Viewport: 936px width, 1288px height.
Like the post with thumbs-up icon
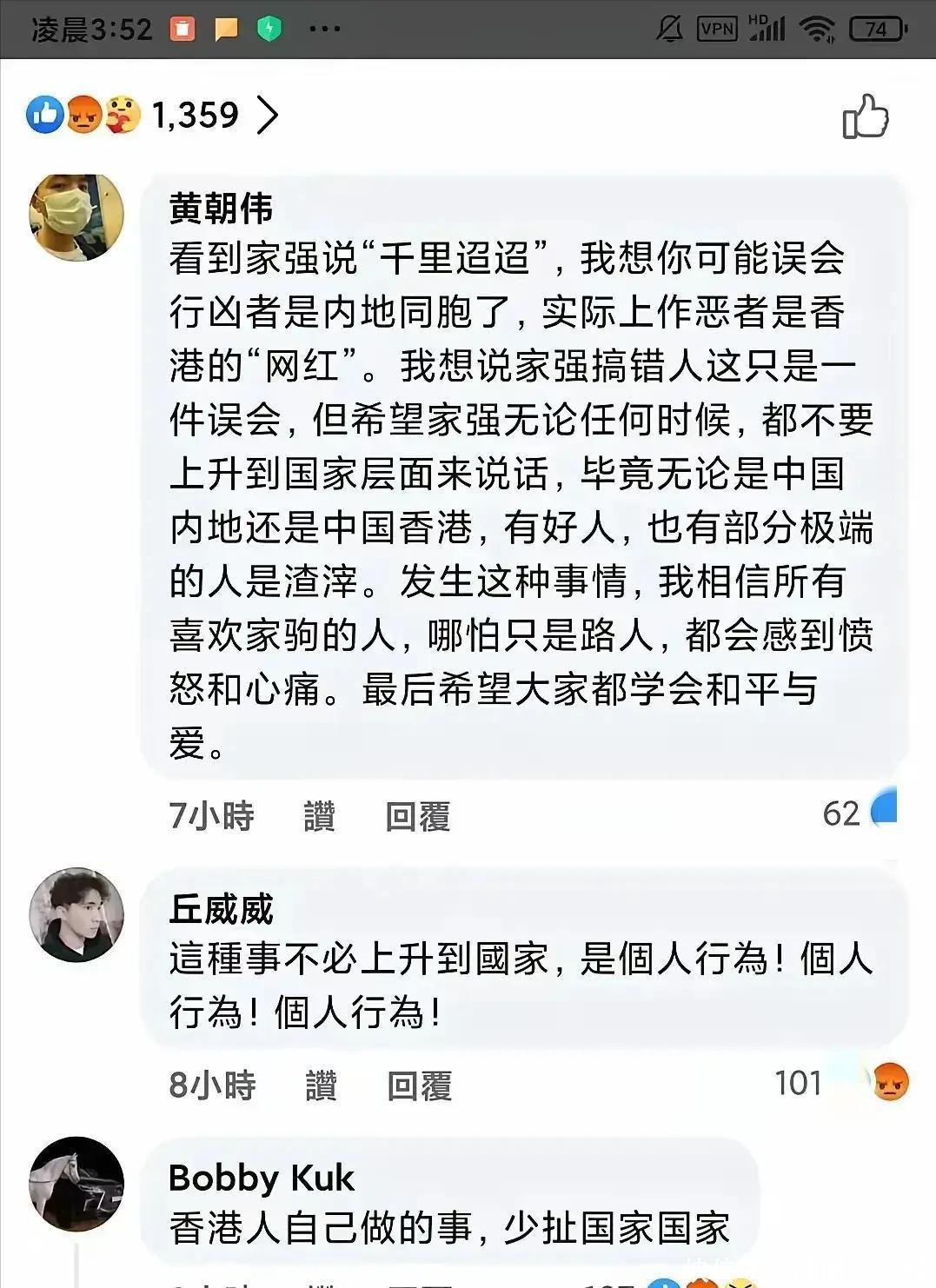[x=865, y=116]
